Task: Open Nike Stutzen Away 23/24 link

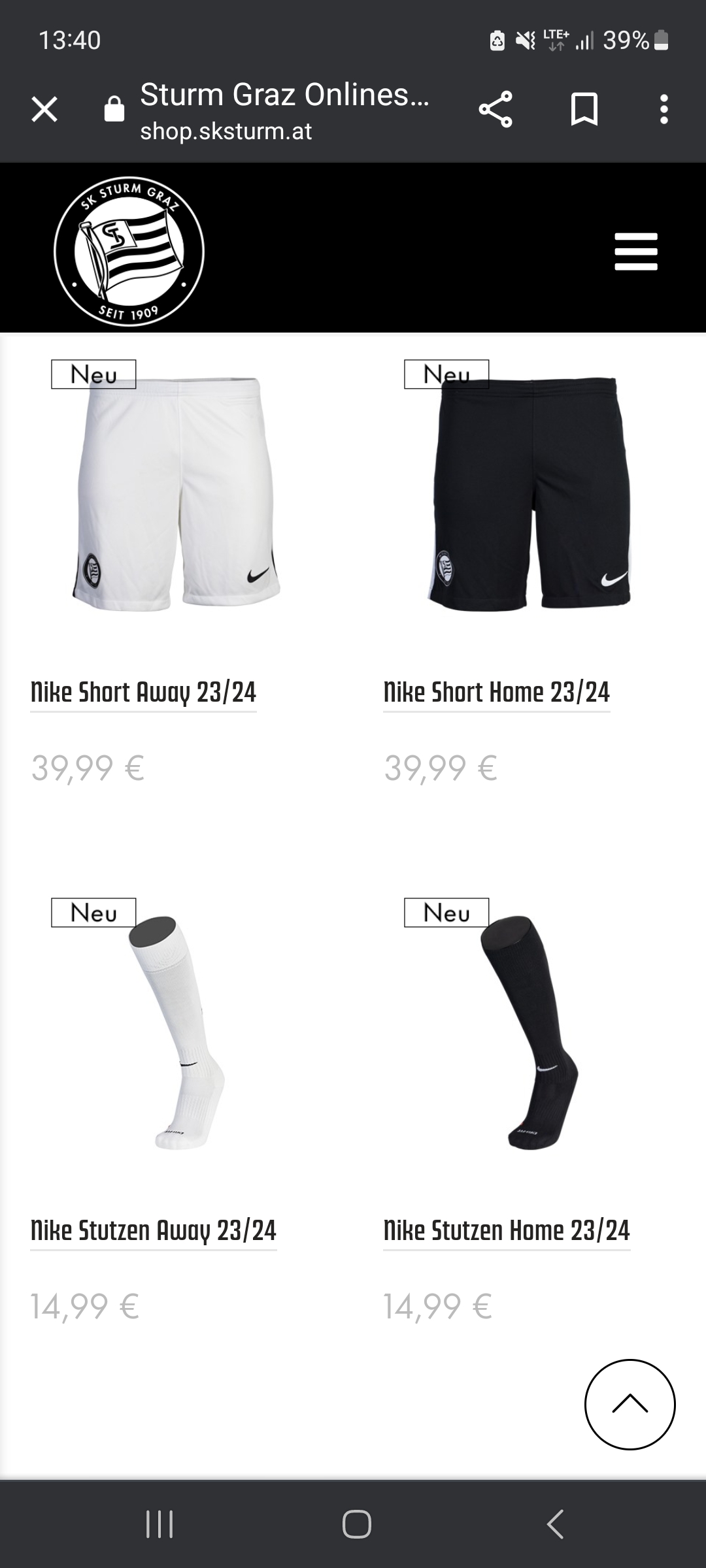Action: pyautogui.click(x=154, y=1231)
